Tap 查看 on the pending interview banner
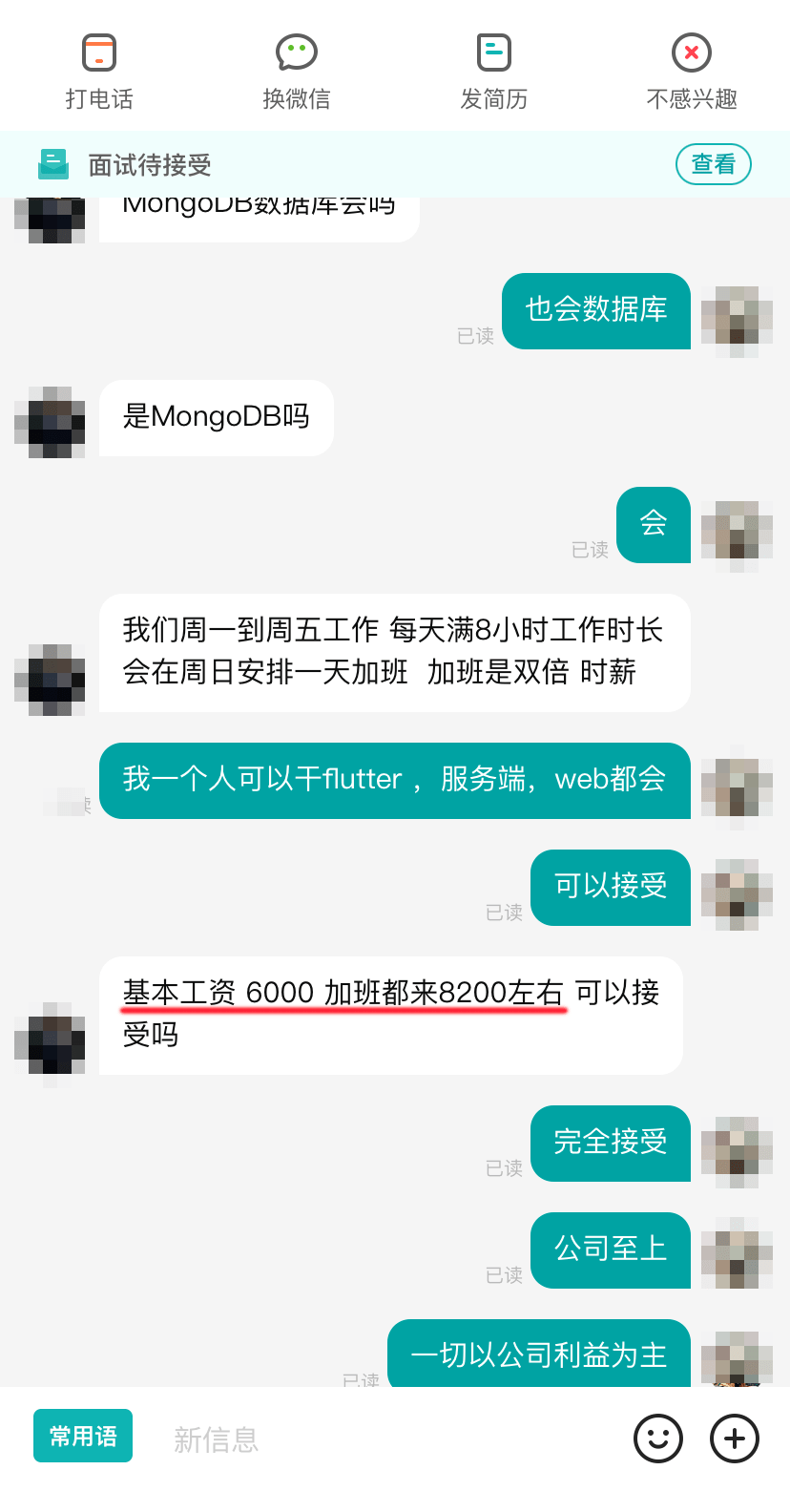Screen dimensions: 790x1512 [x=713, y=164]
